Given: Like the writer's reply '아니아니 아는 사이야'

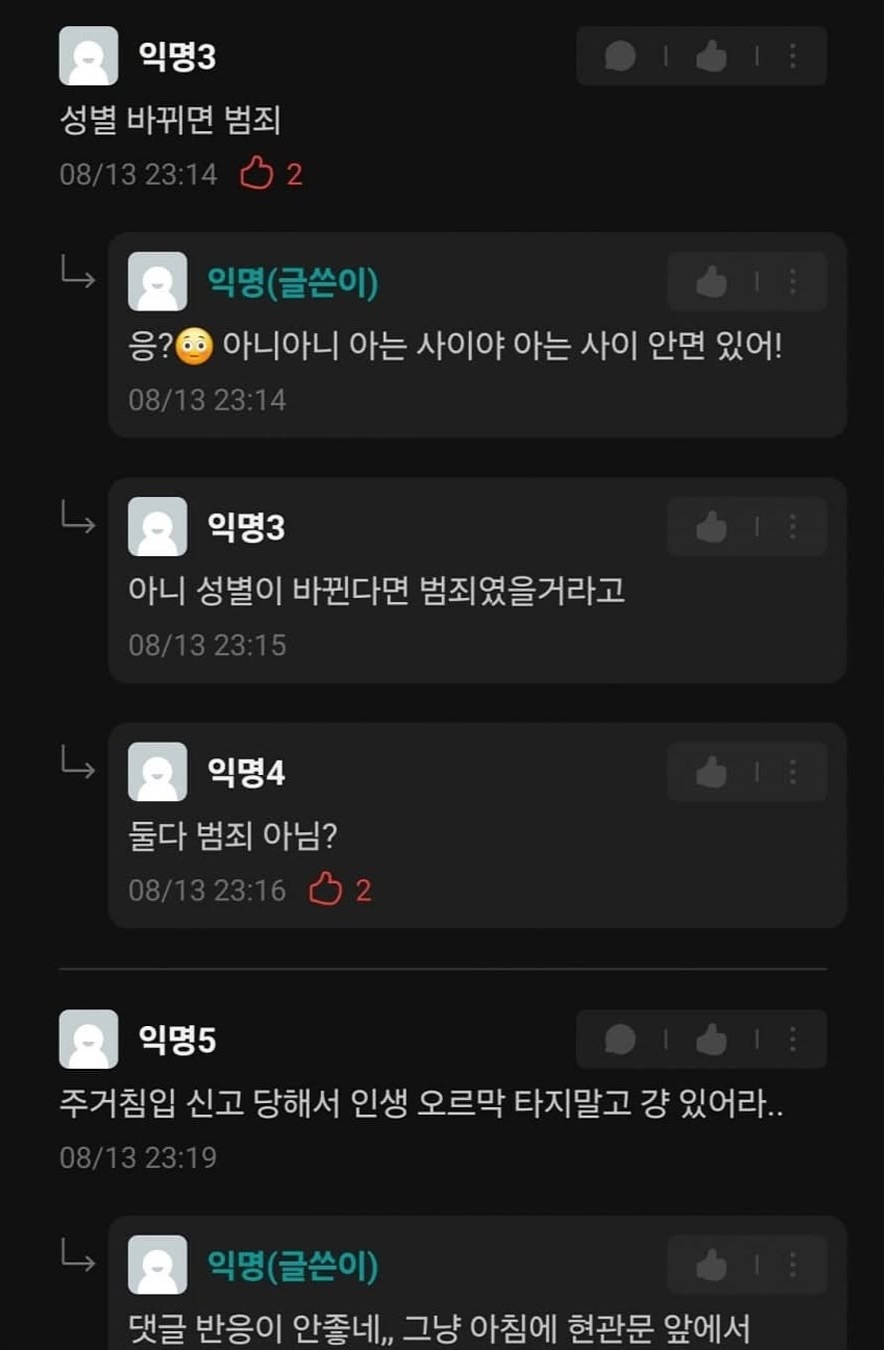Looking at the screenshot, I should pyautogui.click(x=711, y=282).
